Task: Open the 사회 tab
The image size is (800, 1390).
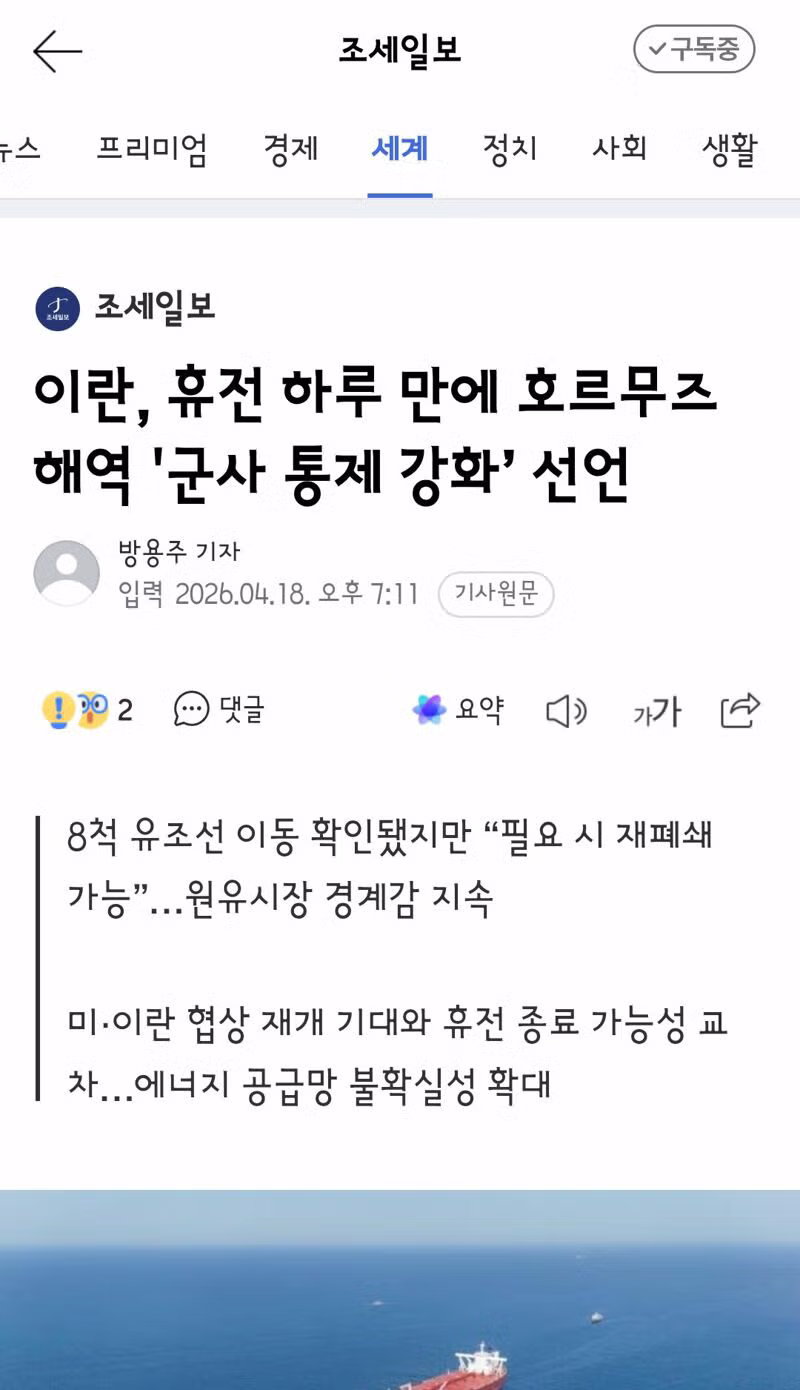Action: [620, 150]
